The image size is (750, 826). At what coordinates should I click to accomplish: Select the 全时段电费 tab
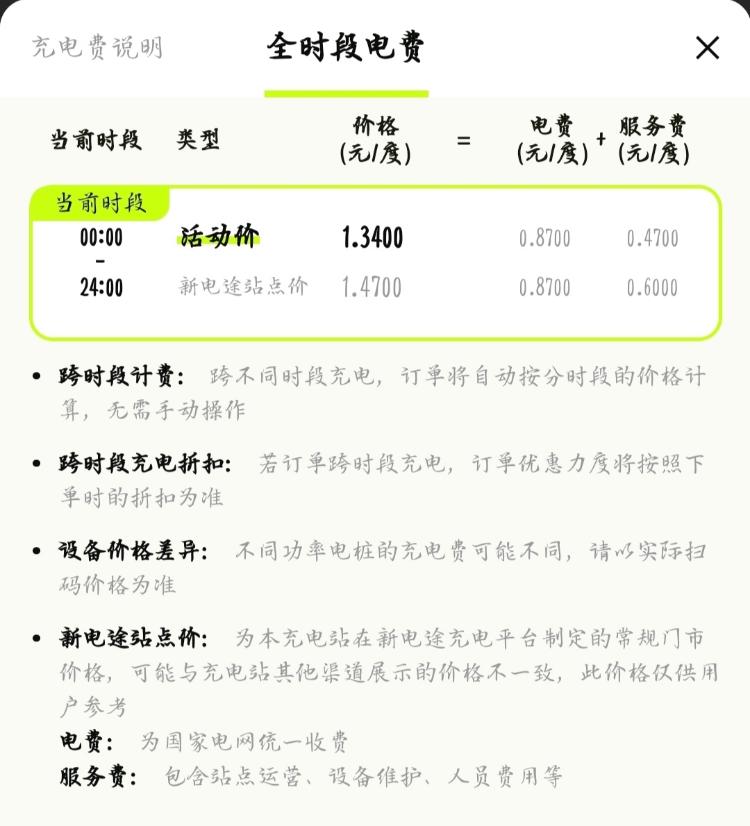tap(346, 47)
